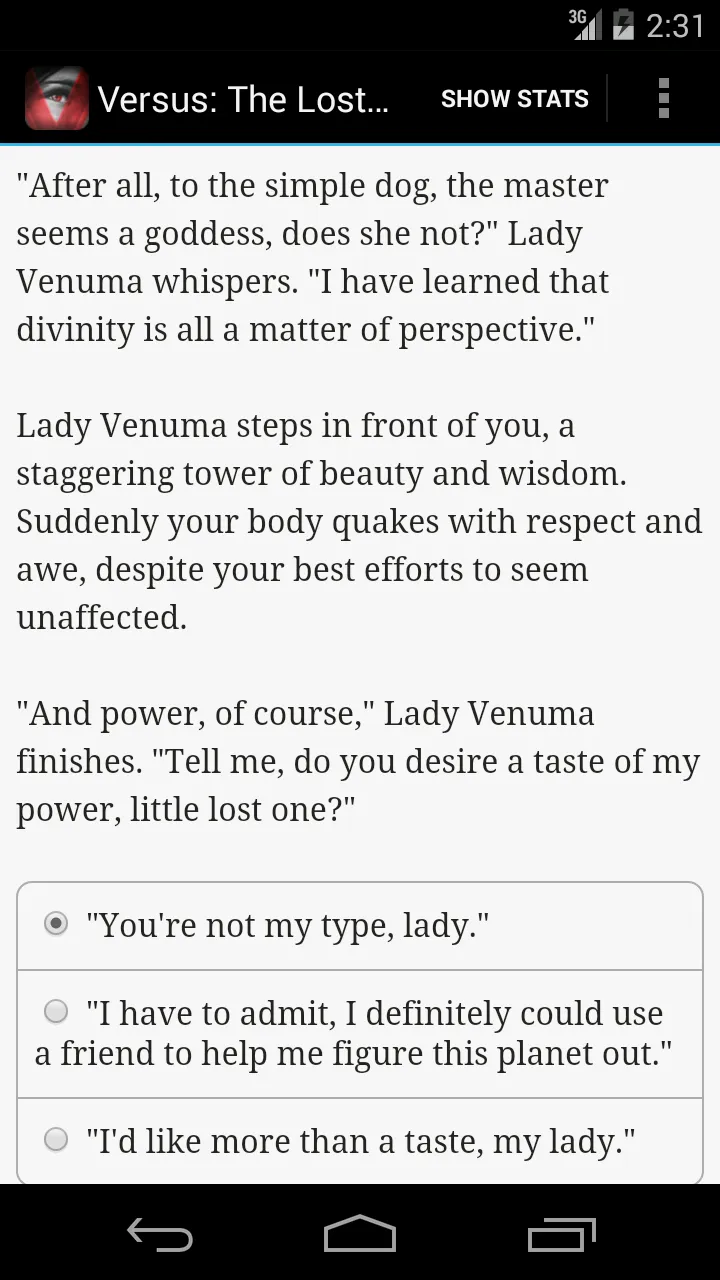Open the recent apps view
Viewport: 720px width, 1280px height.
point(561,1234)
